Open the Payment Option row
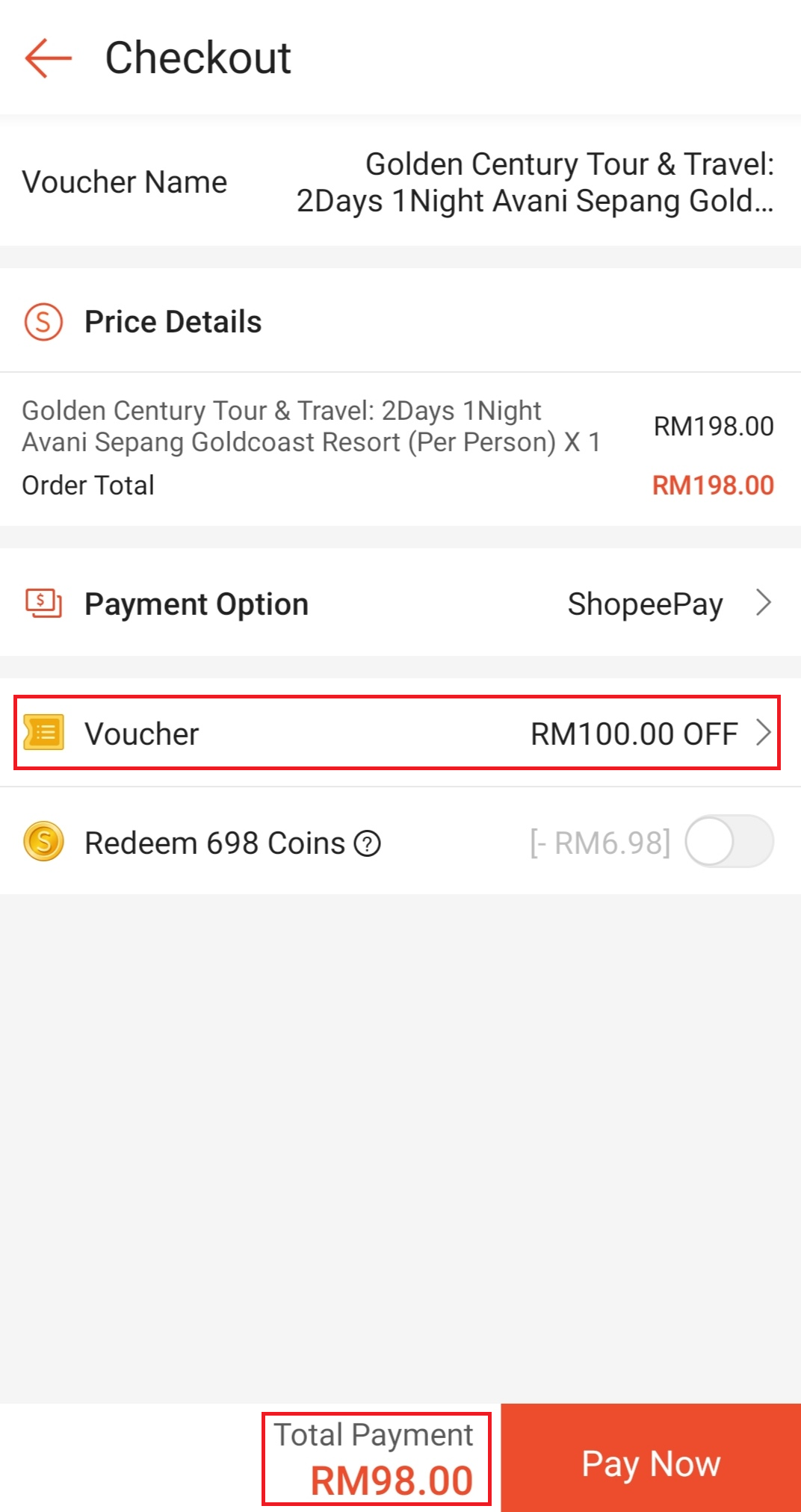Viewport: 801px width, 1512px height. tap(400, 604)
